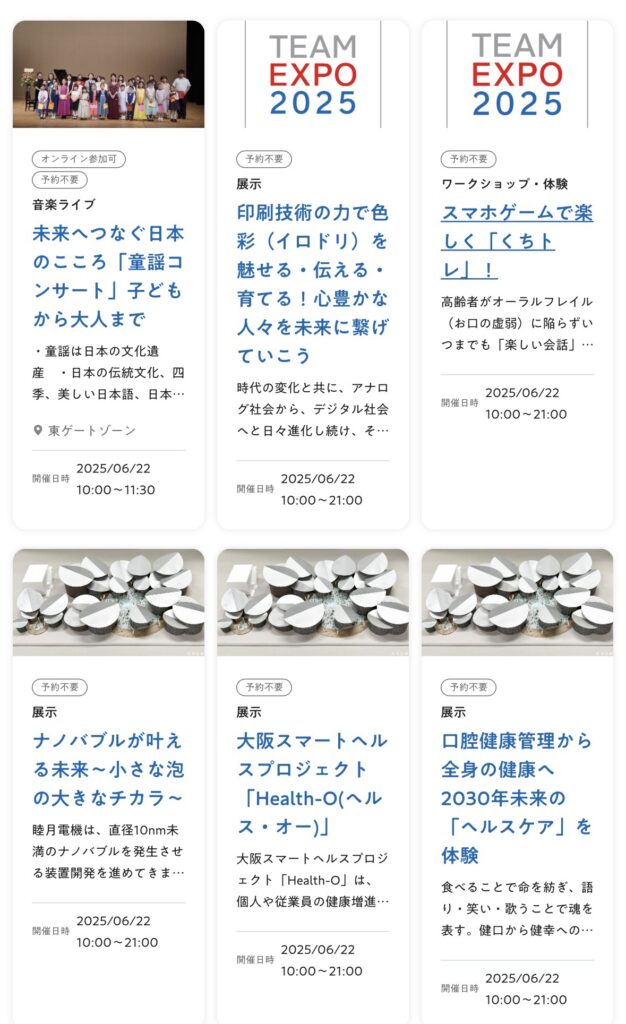Screen dimensions: 626x1024
Task: Open the 童謡コンサート music live event card
Action: (108, 276)
